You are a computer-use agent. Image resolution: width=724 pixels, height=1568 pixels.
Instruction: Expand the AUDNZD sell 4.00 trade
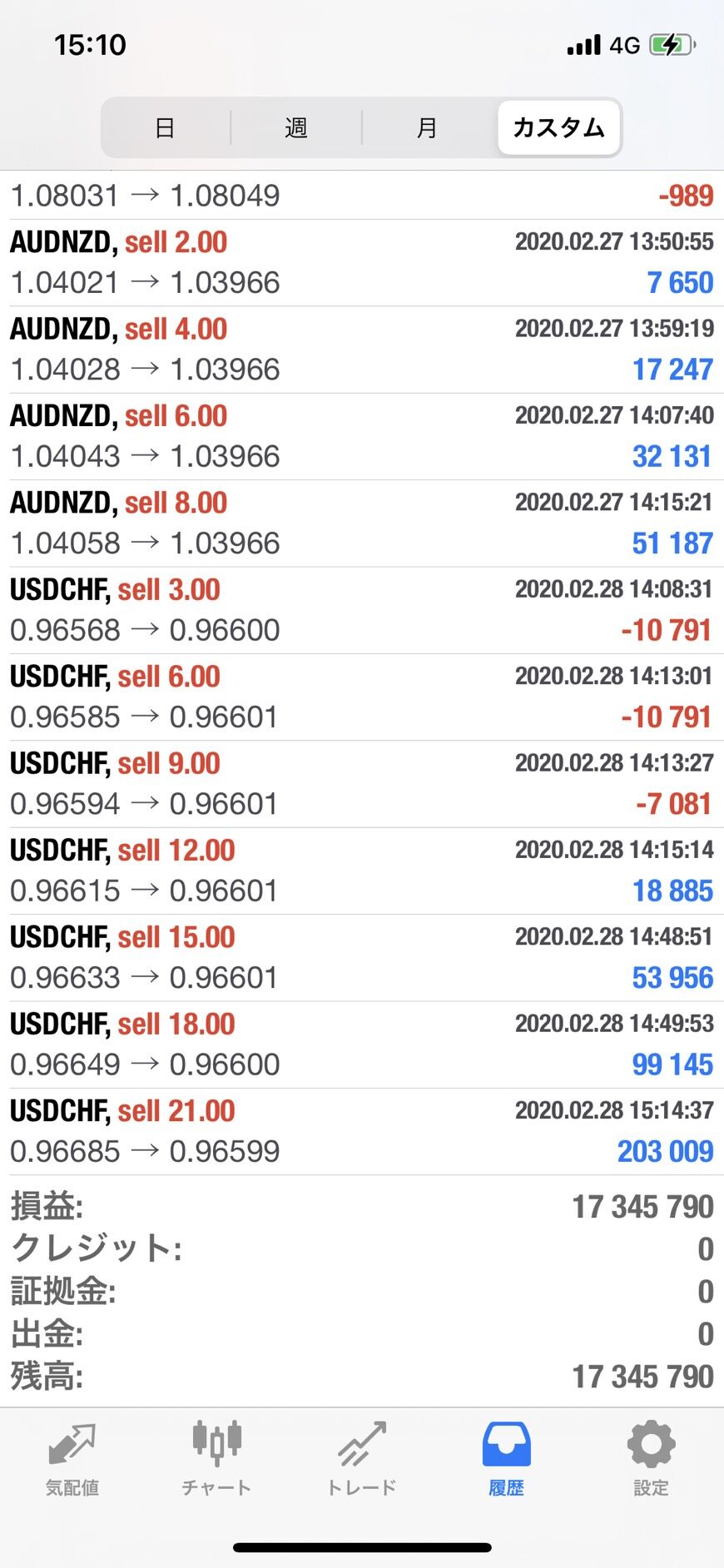[362, 350]
